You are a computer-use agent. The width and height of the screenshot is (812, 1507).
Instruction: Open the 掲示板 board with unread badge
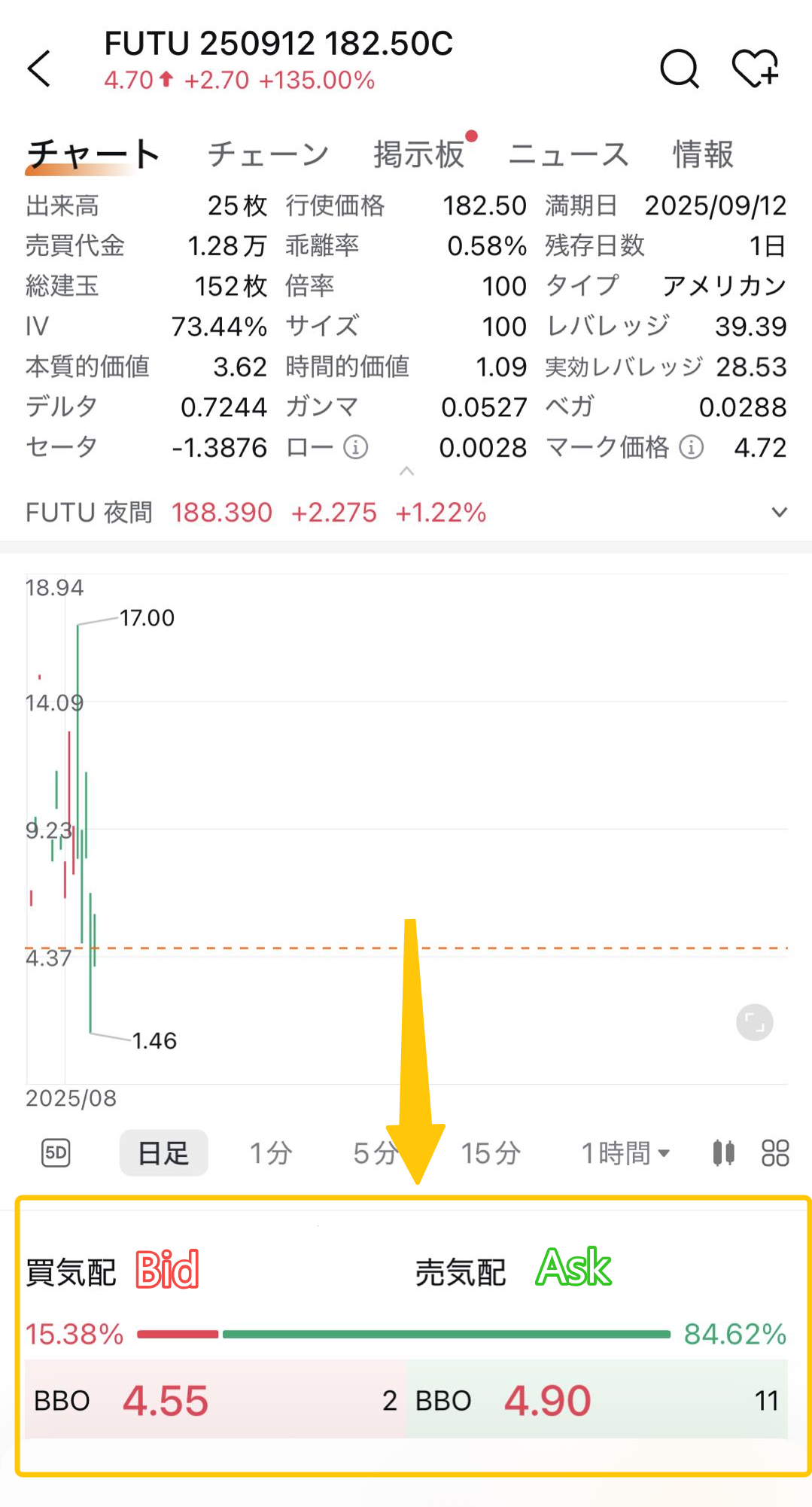418,154
